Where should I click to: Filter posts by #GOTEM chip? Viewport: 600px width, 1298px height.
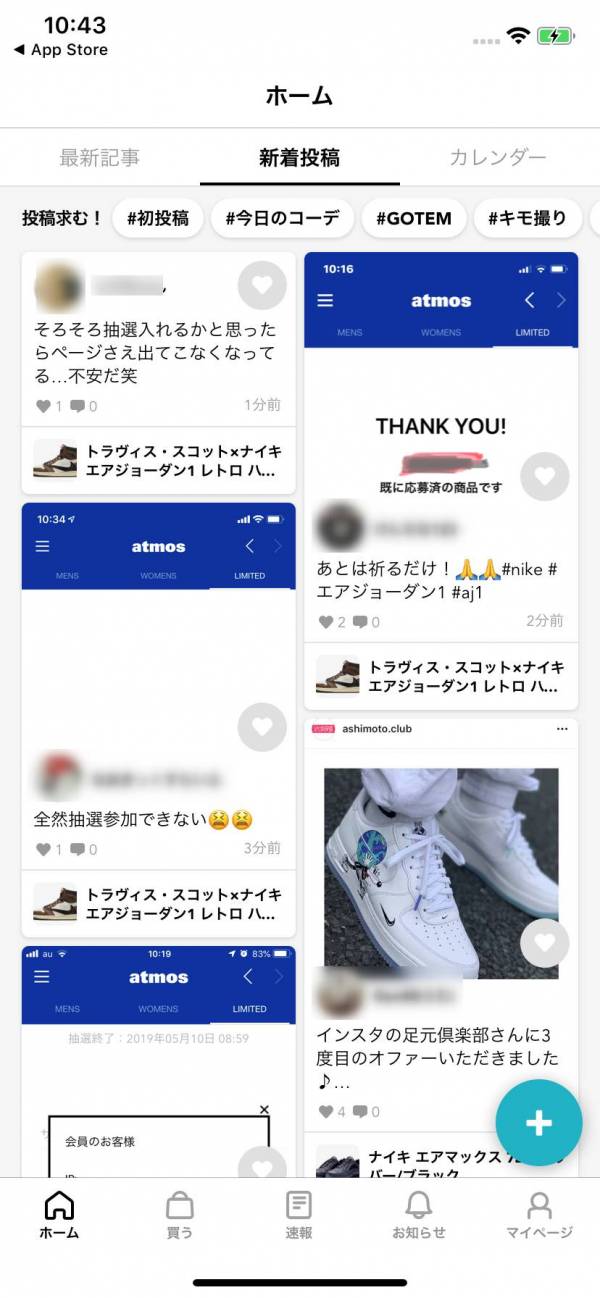(x=413, y=218)
